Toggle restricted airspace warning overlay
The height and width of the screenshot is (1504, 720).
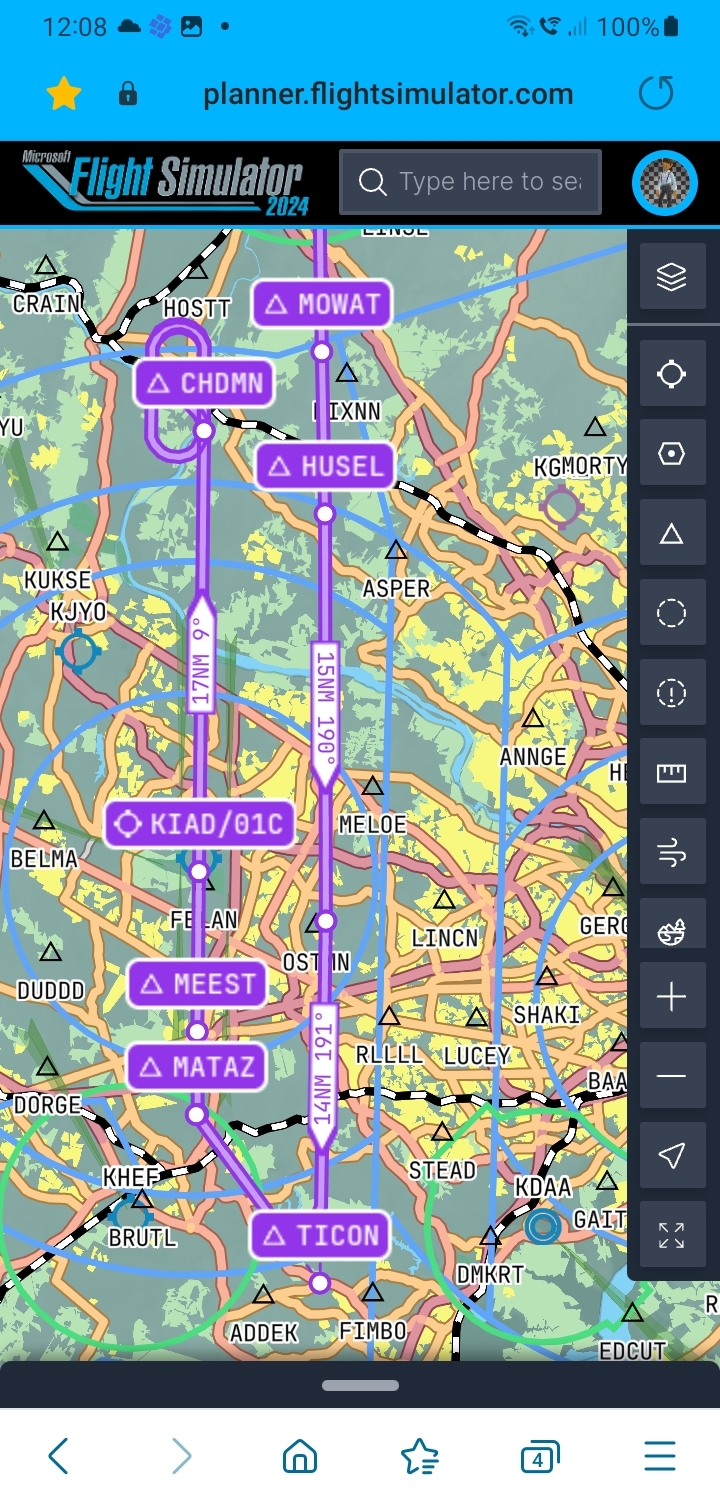tap(672, 693)
